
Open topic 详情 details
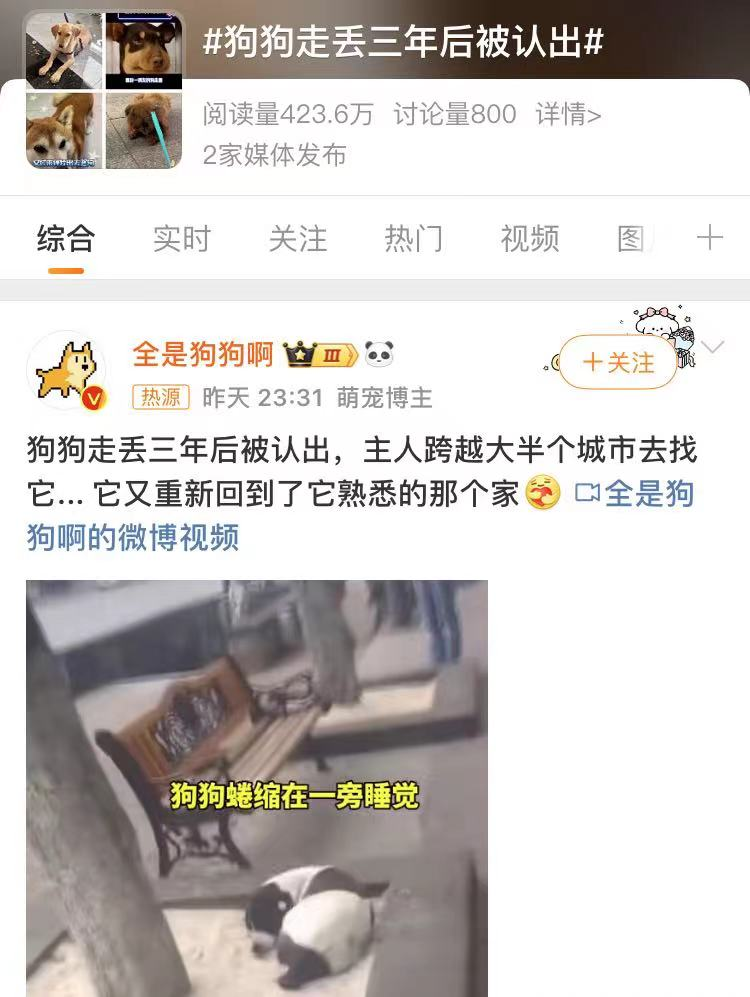pos(568,115)
